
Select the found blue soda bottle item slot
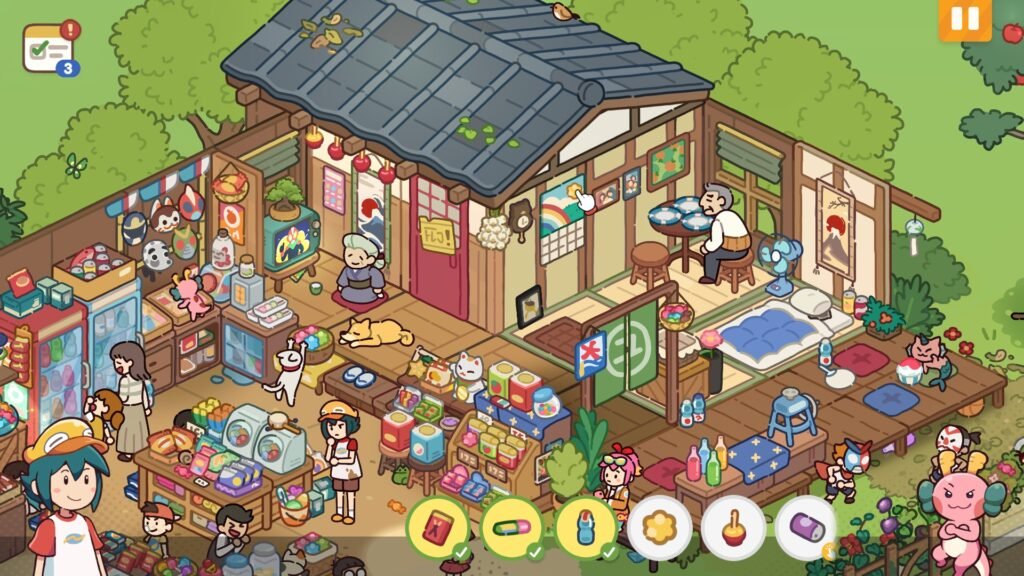coord(585,527)
